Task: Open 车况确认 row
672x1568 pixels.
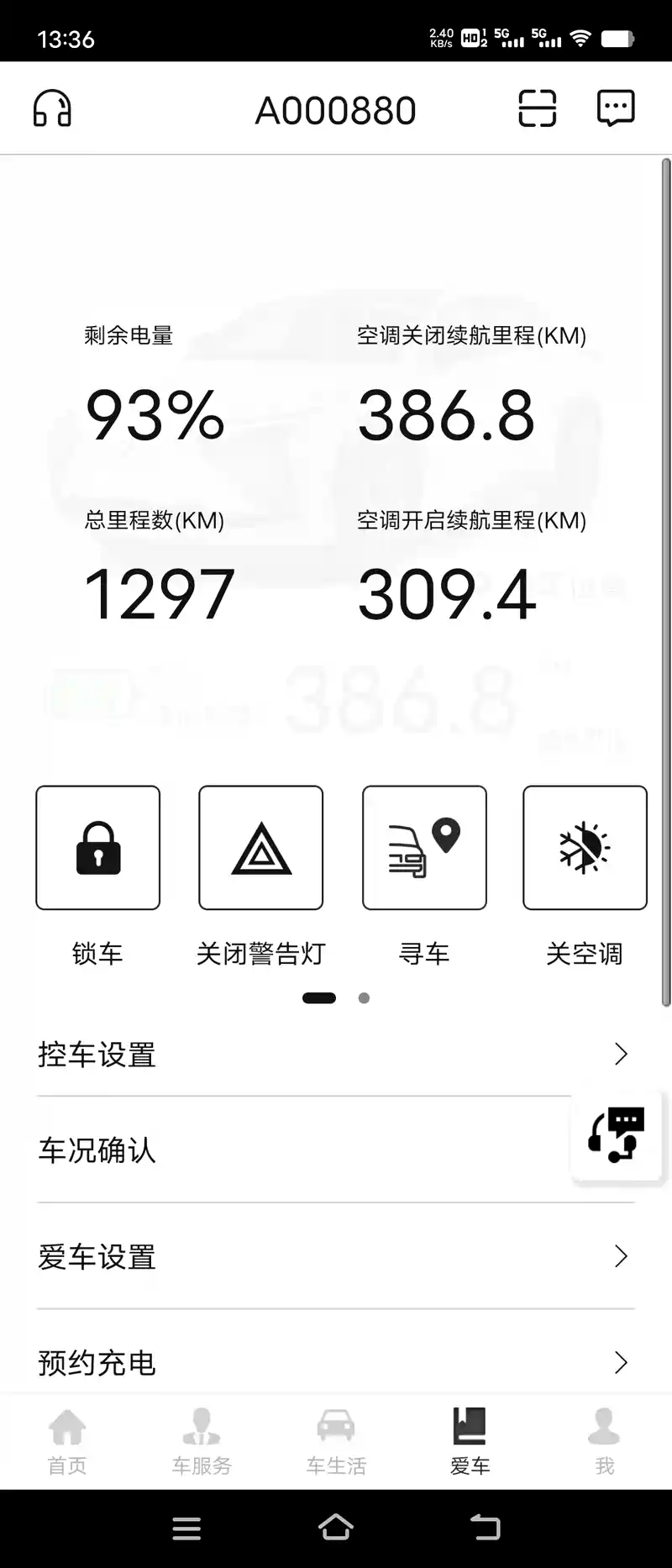Action: coord(302,1150)
